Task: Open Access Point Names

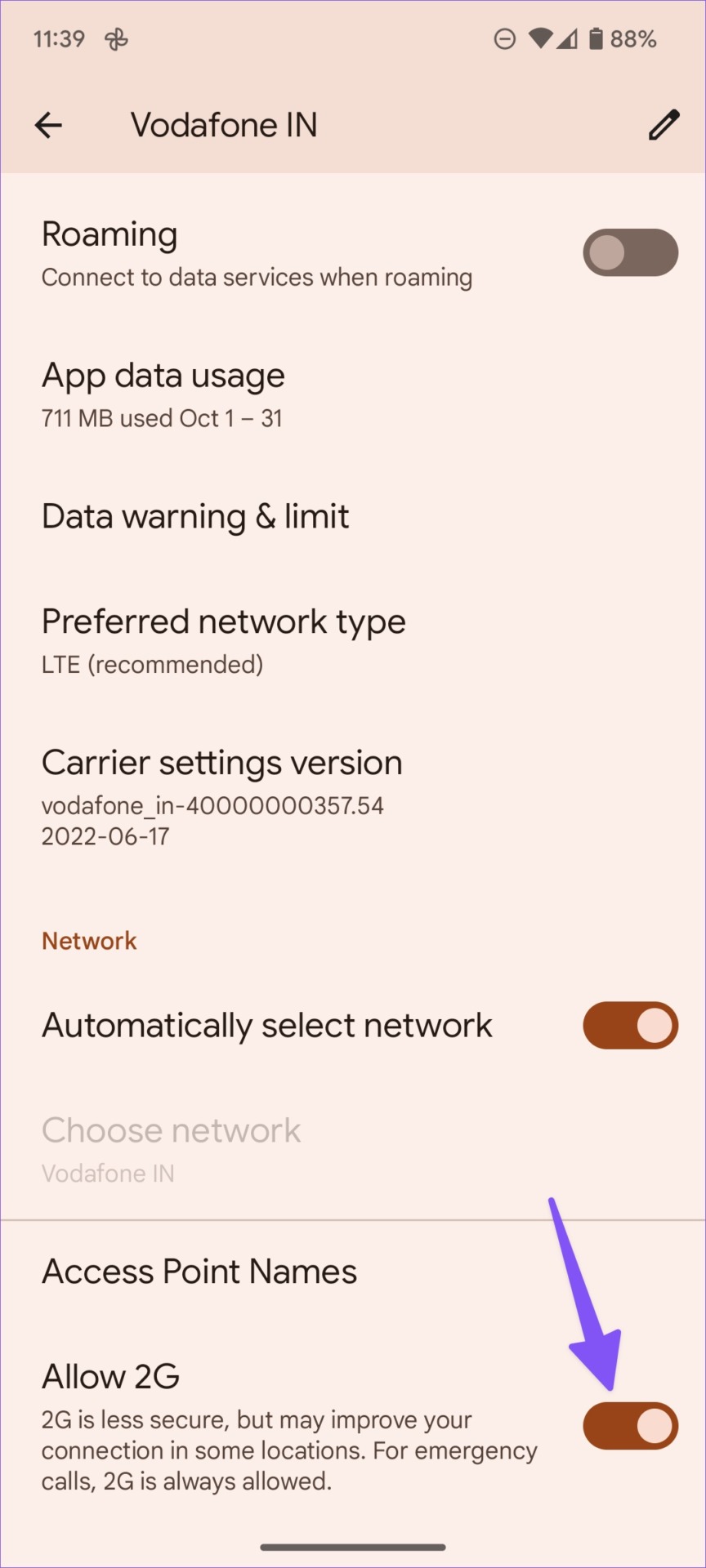Action: coord(353,1272)
